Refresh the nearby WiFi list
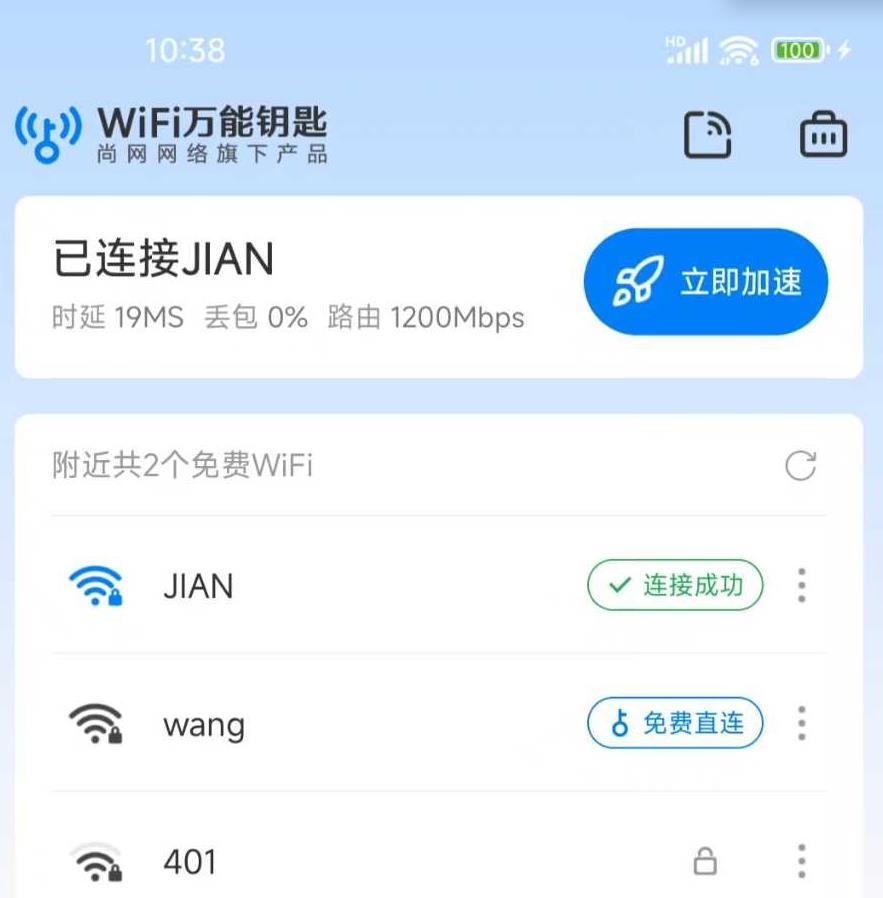The image size is (883, 898). [x=800, y=465]
